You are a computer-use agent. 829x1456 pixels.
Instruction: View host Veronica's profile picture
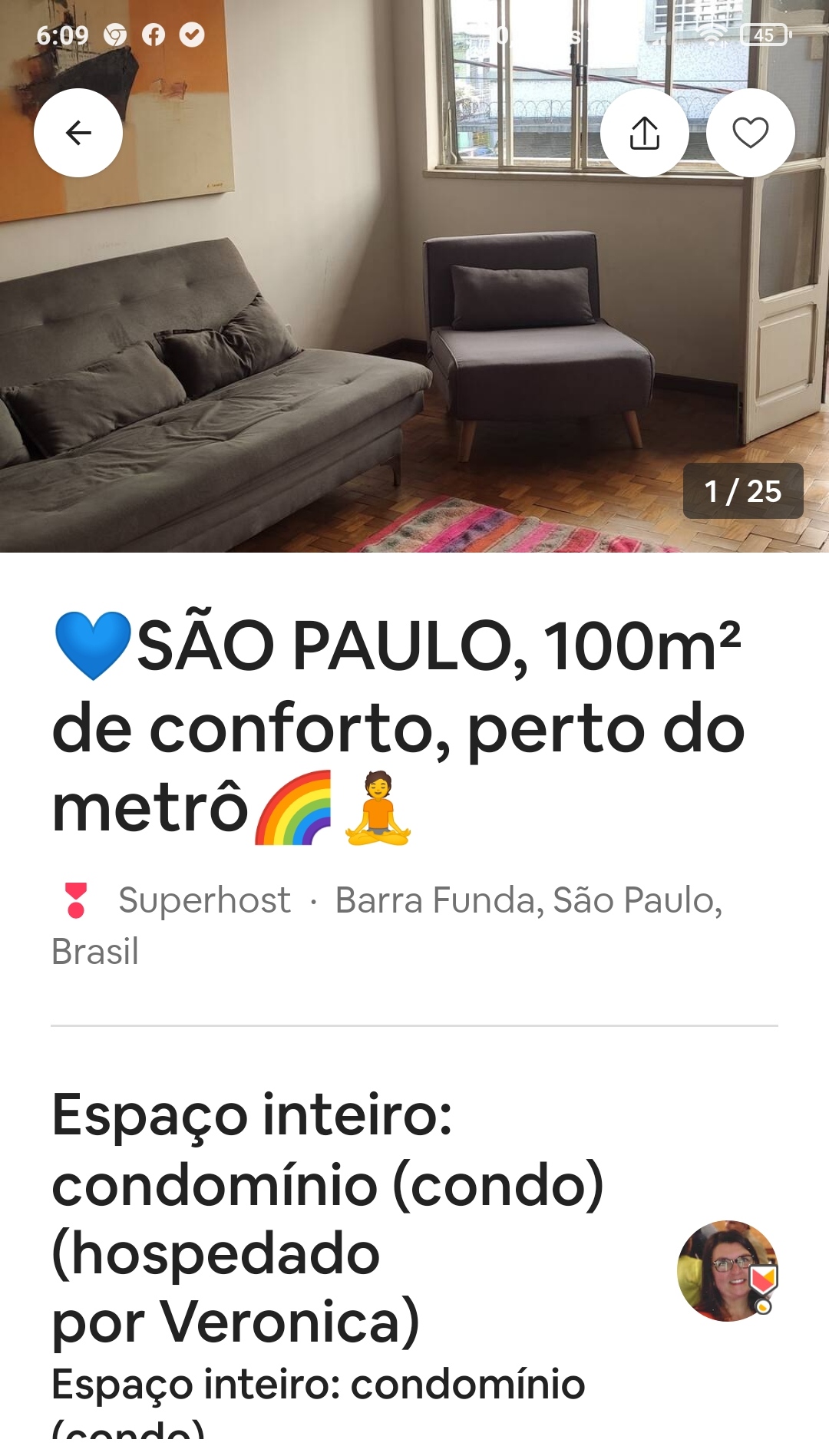tap(727, 1270)
